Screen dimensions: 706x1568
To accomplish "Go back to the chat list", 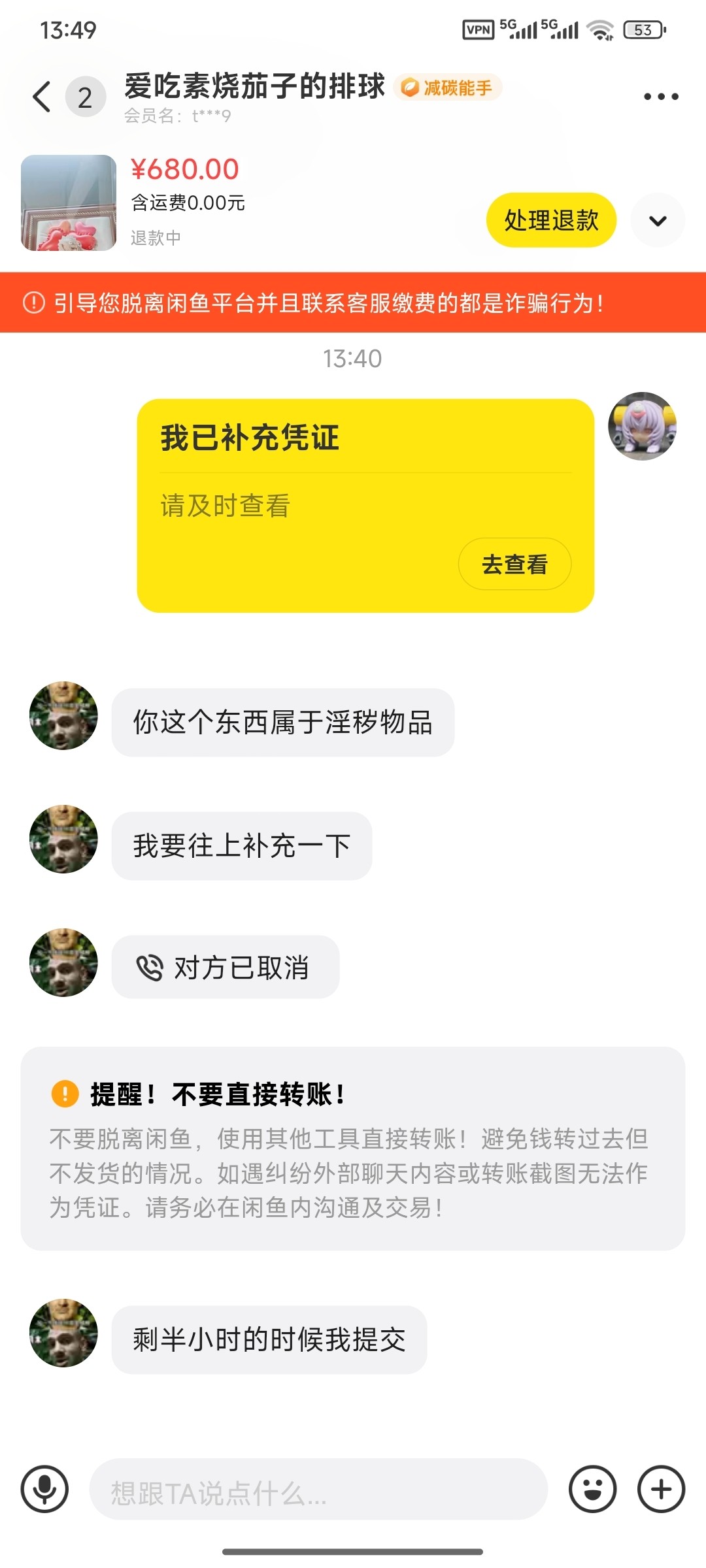I will pyautogui.click(x=42, y=97).
